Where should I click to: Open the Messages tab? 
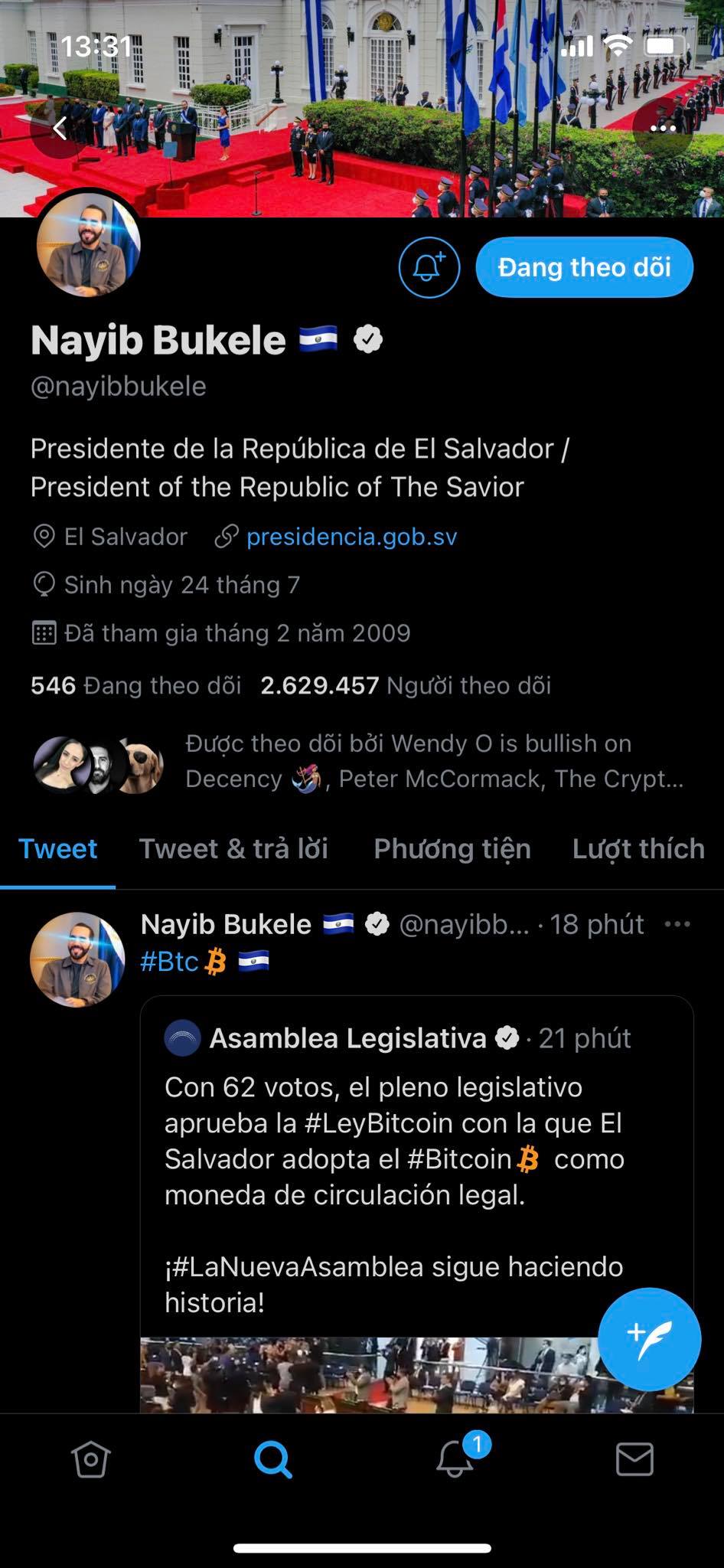pos(634,1459)
